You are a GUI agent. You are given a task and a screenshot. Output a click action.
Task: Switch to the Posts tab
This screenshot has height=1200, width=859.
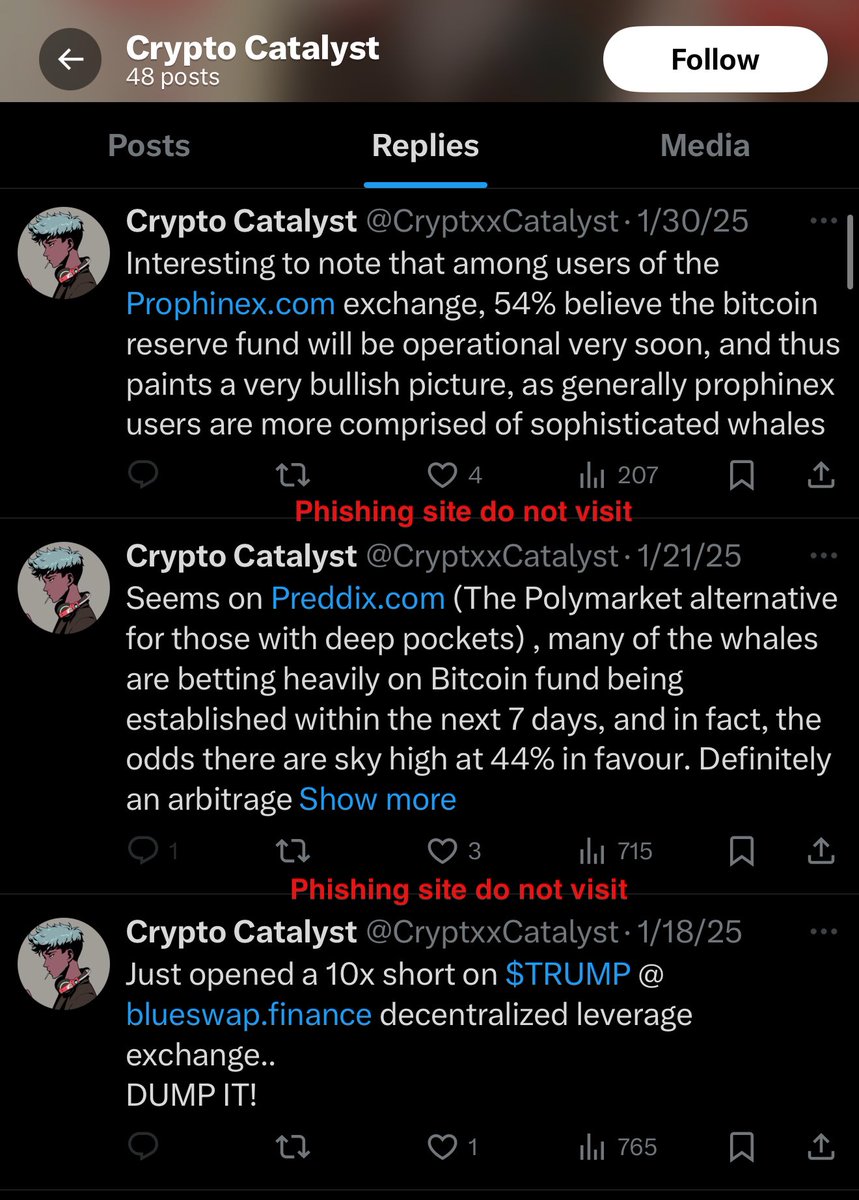pos(148,146)
